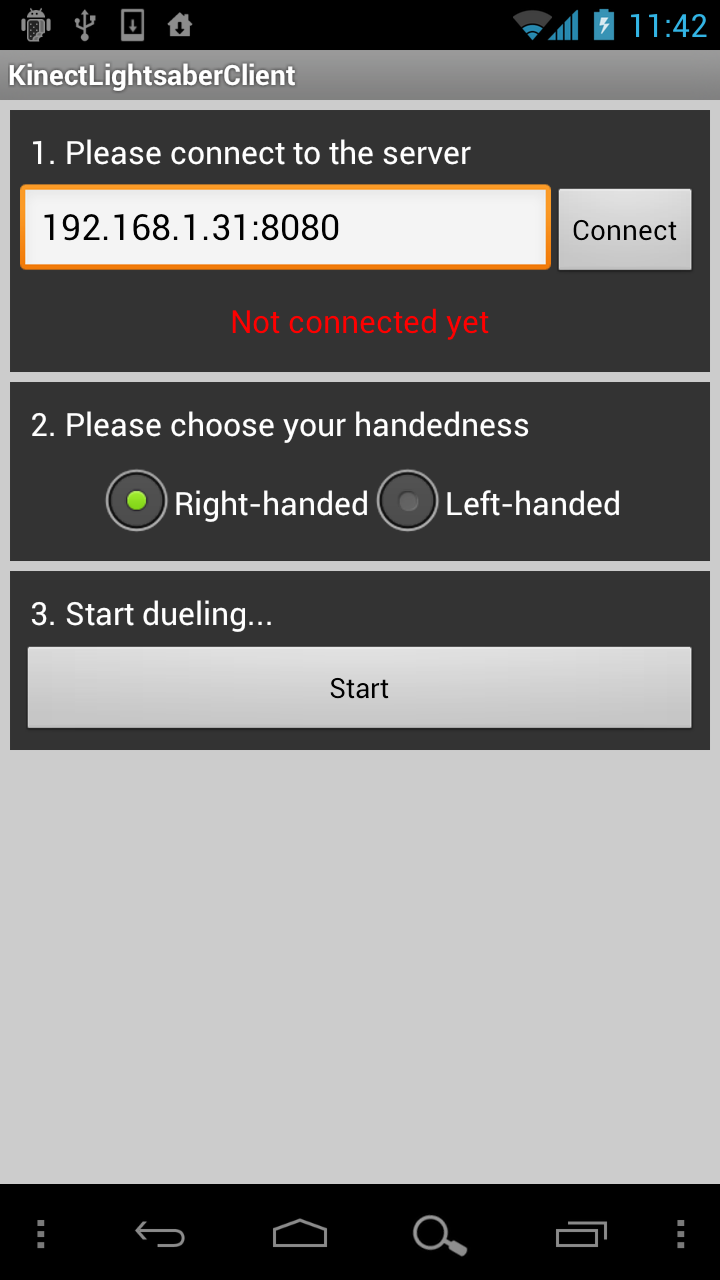The image size is (720, 1280).
Task: Return to the home screen
Action: 300,1234
